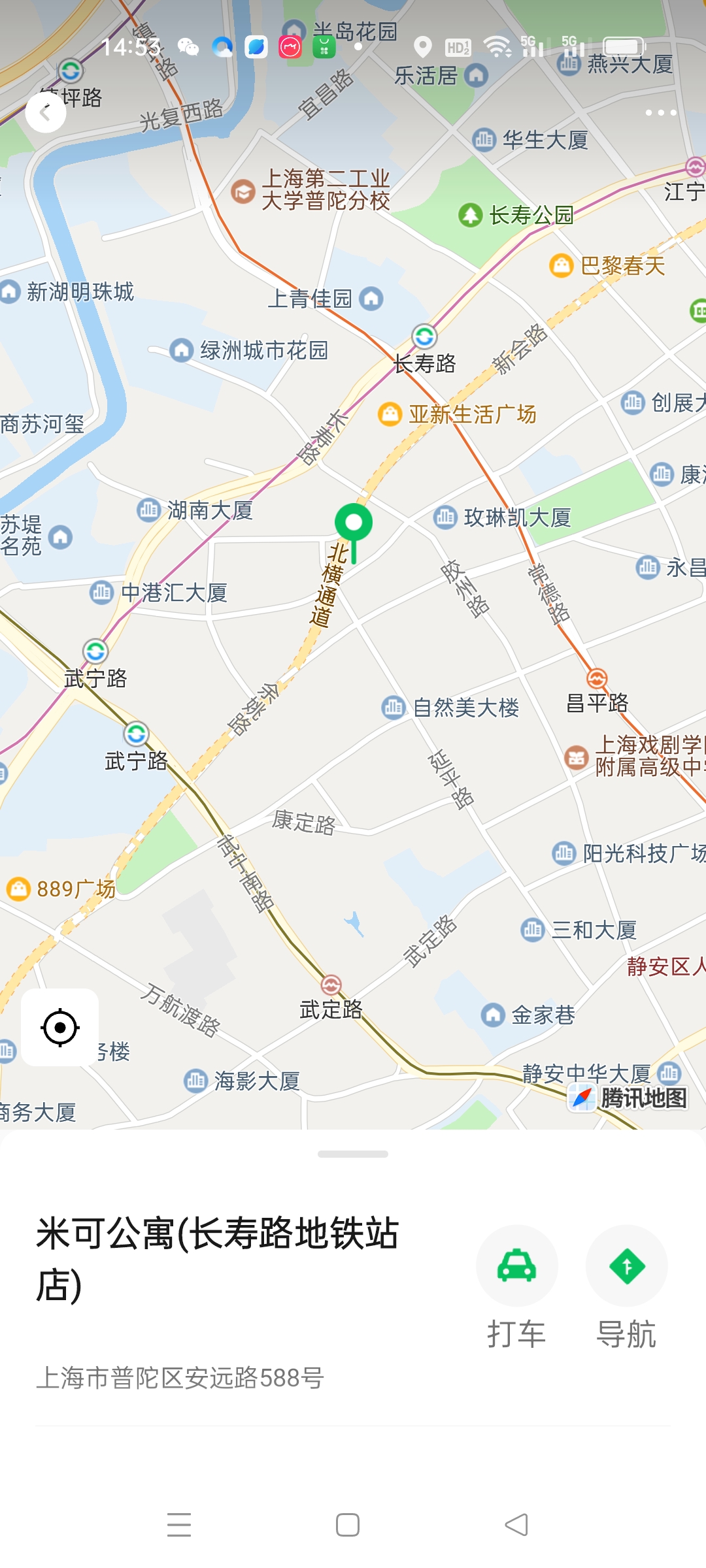The height and width of the screenshot is (1568, 706).
Task: Tap the system back button
Action: 516,1525
